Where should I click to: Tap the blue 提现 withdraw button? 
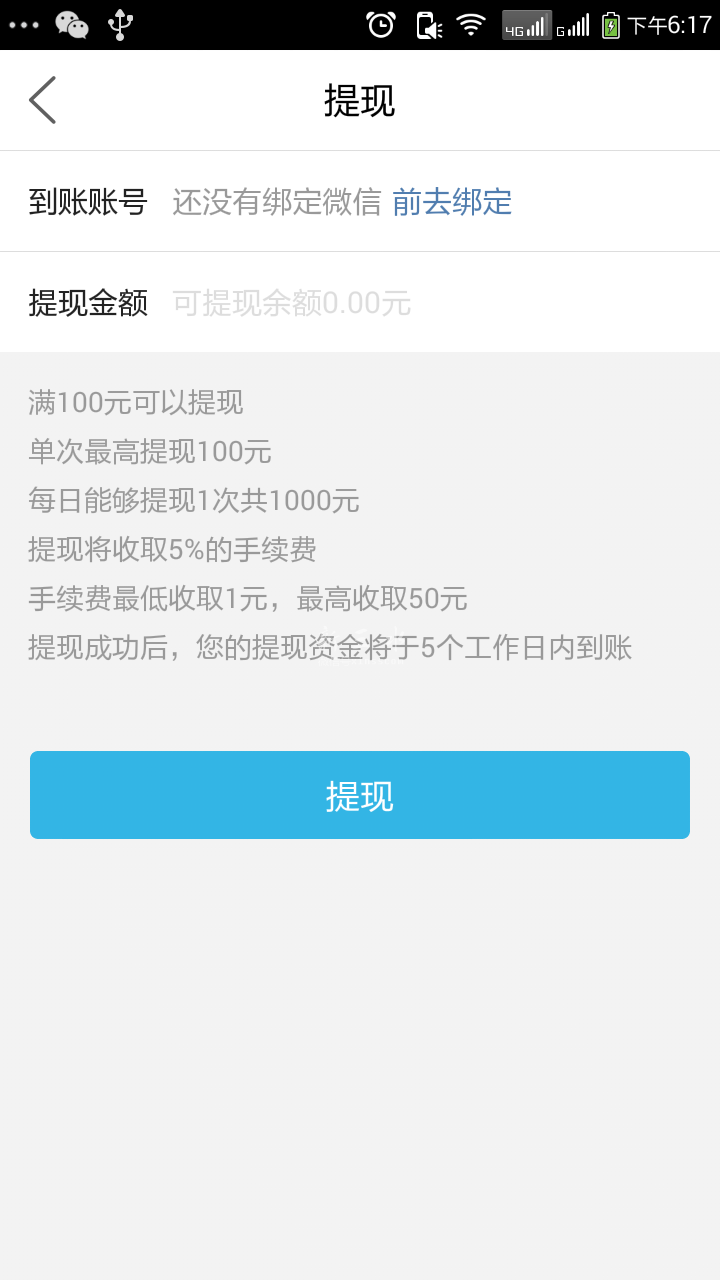point(360,795)
